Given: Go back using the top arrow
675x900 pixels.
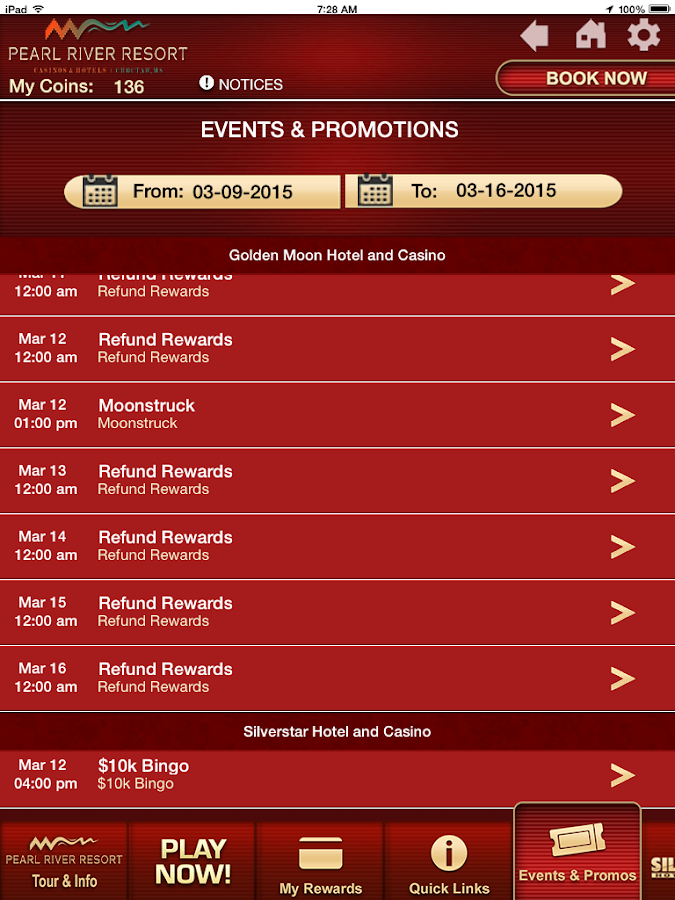Looking at the screenshot, I should [535, 36].
